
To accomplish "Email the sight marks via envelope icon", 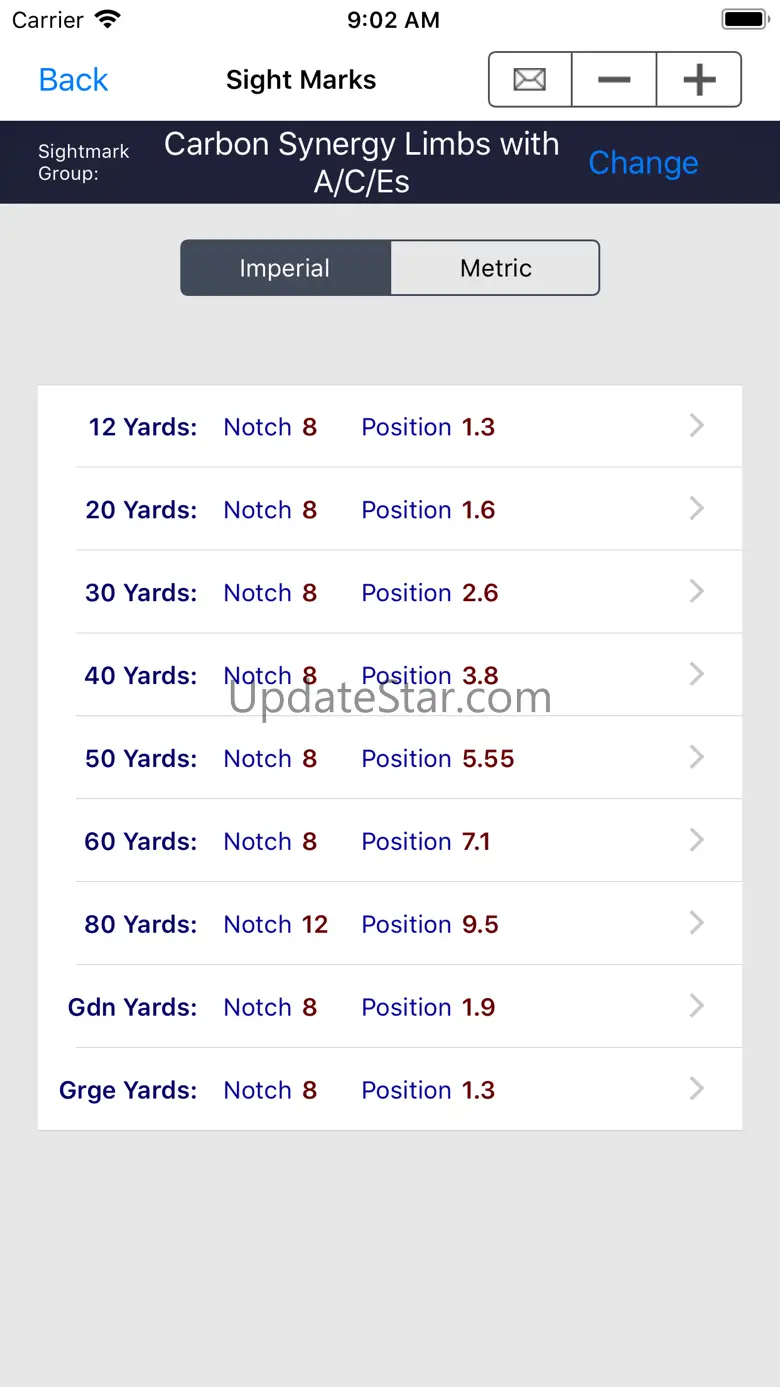I will pos(530,80).
